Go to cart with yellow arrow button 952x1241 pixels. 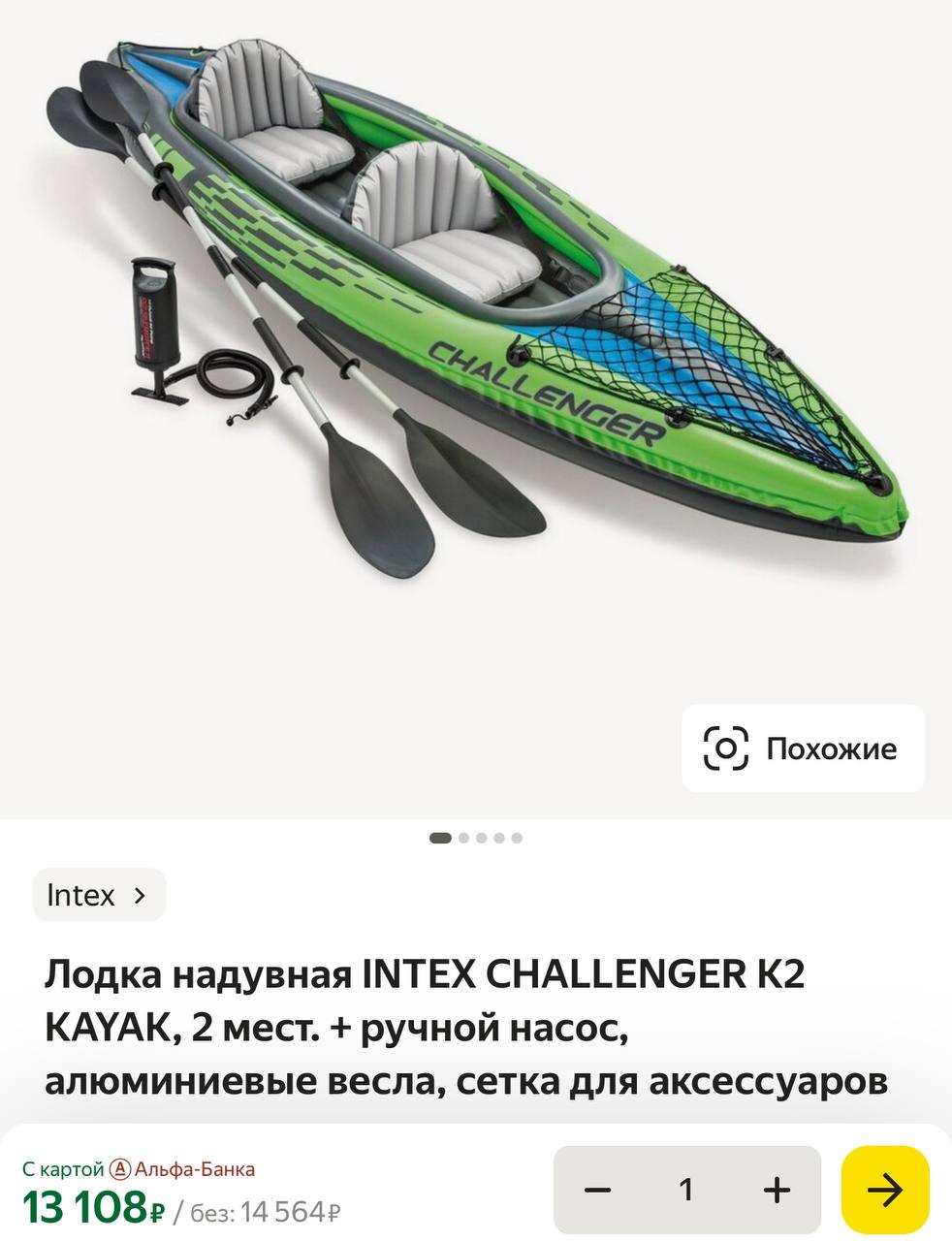point(885,1190)
